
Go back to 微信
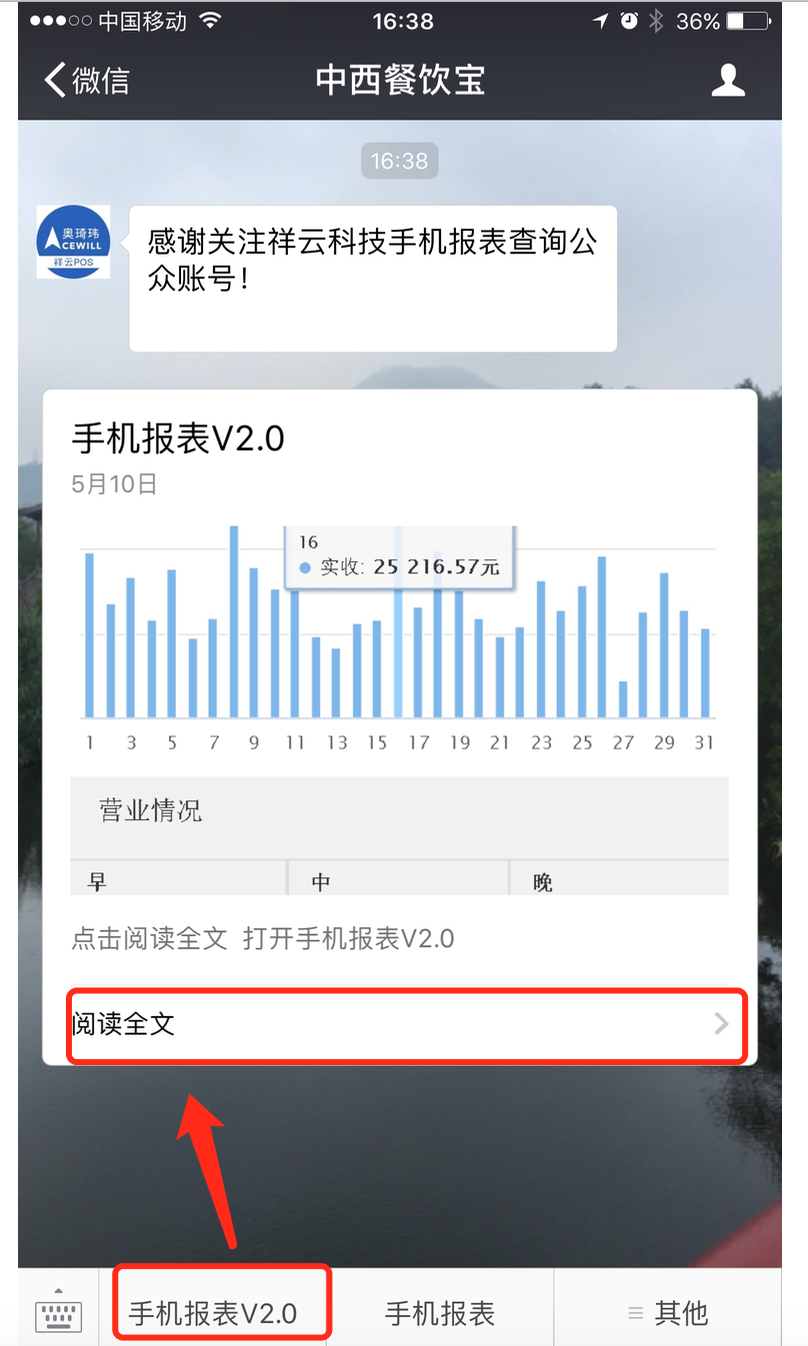(x=88, y=80)
